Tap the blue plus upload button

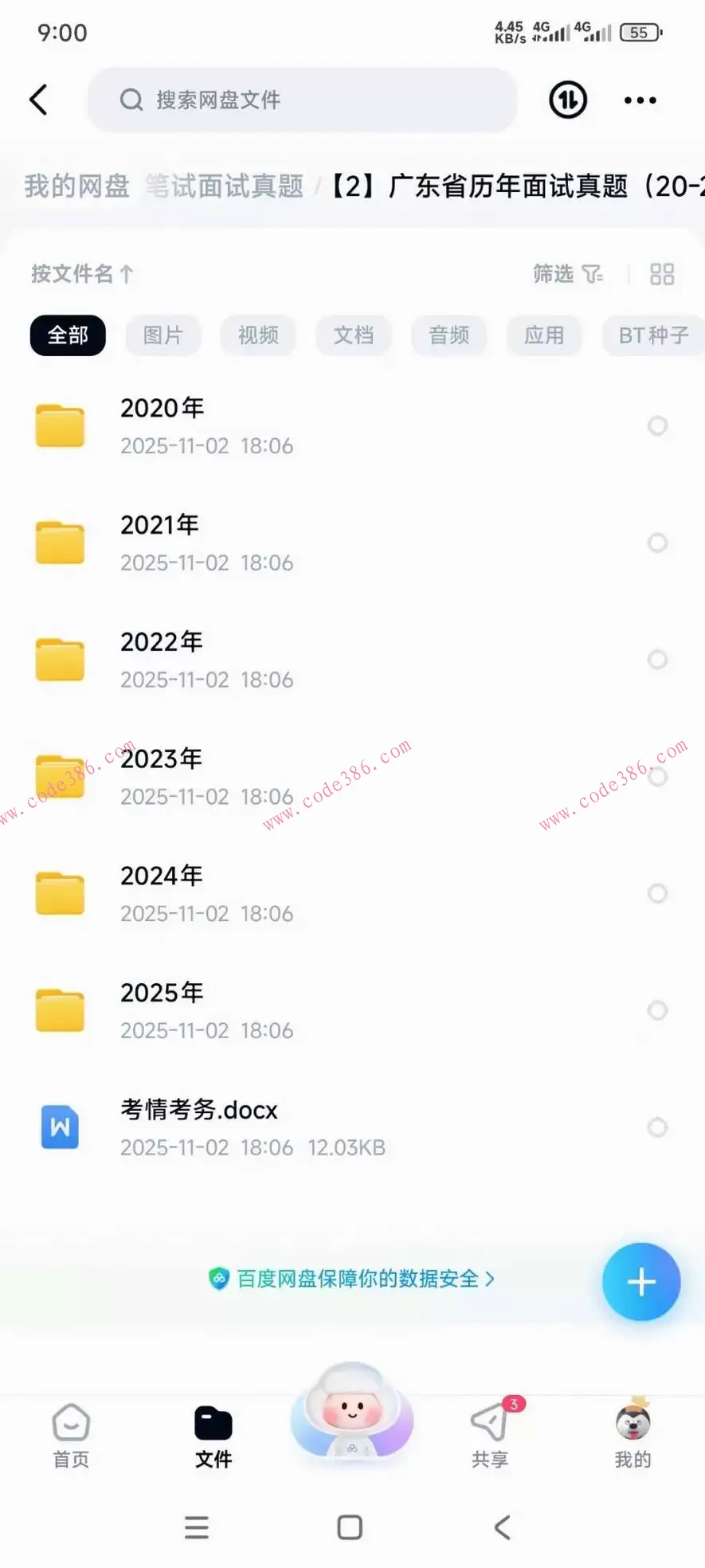(x=641, y=1282)
